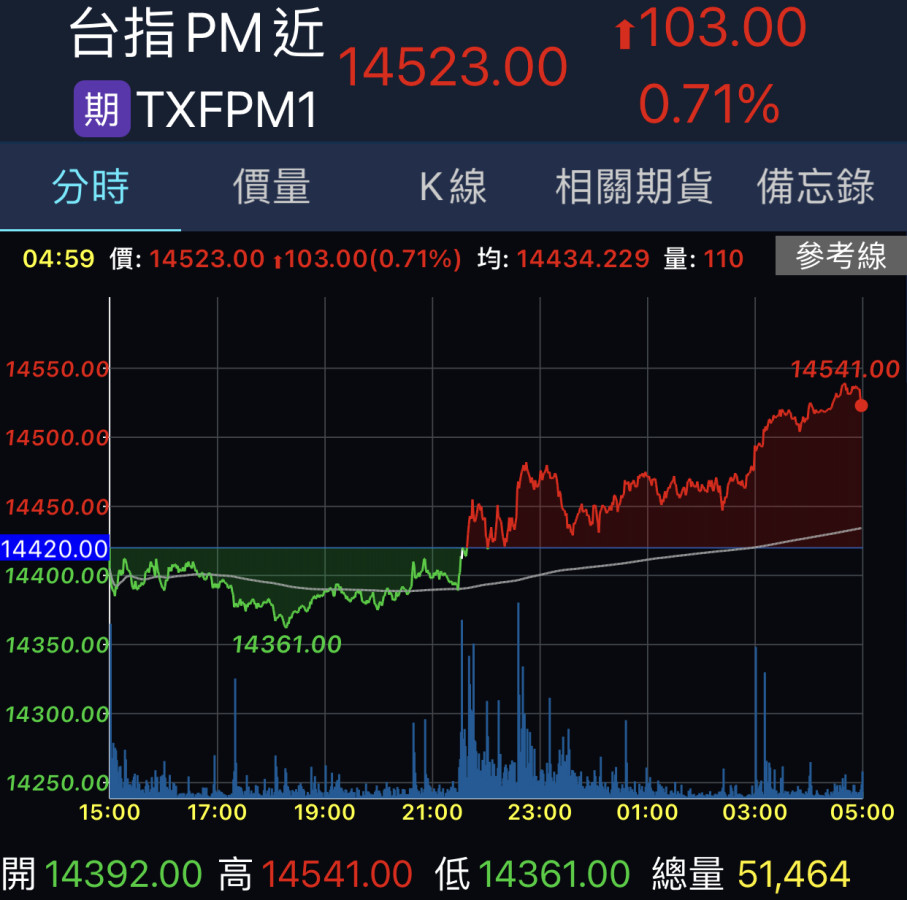Select the K線 chart tab
Image resolution: width=907 pixels, height=900 pixels.
coord(452,187)
